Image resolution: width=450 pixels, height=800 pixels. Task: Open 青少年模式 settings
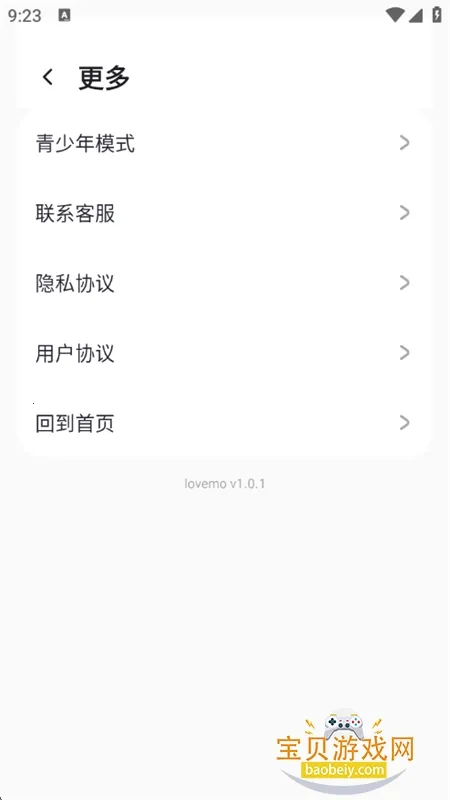pos(223,143)
